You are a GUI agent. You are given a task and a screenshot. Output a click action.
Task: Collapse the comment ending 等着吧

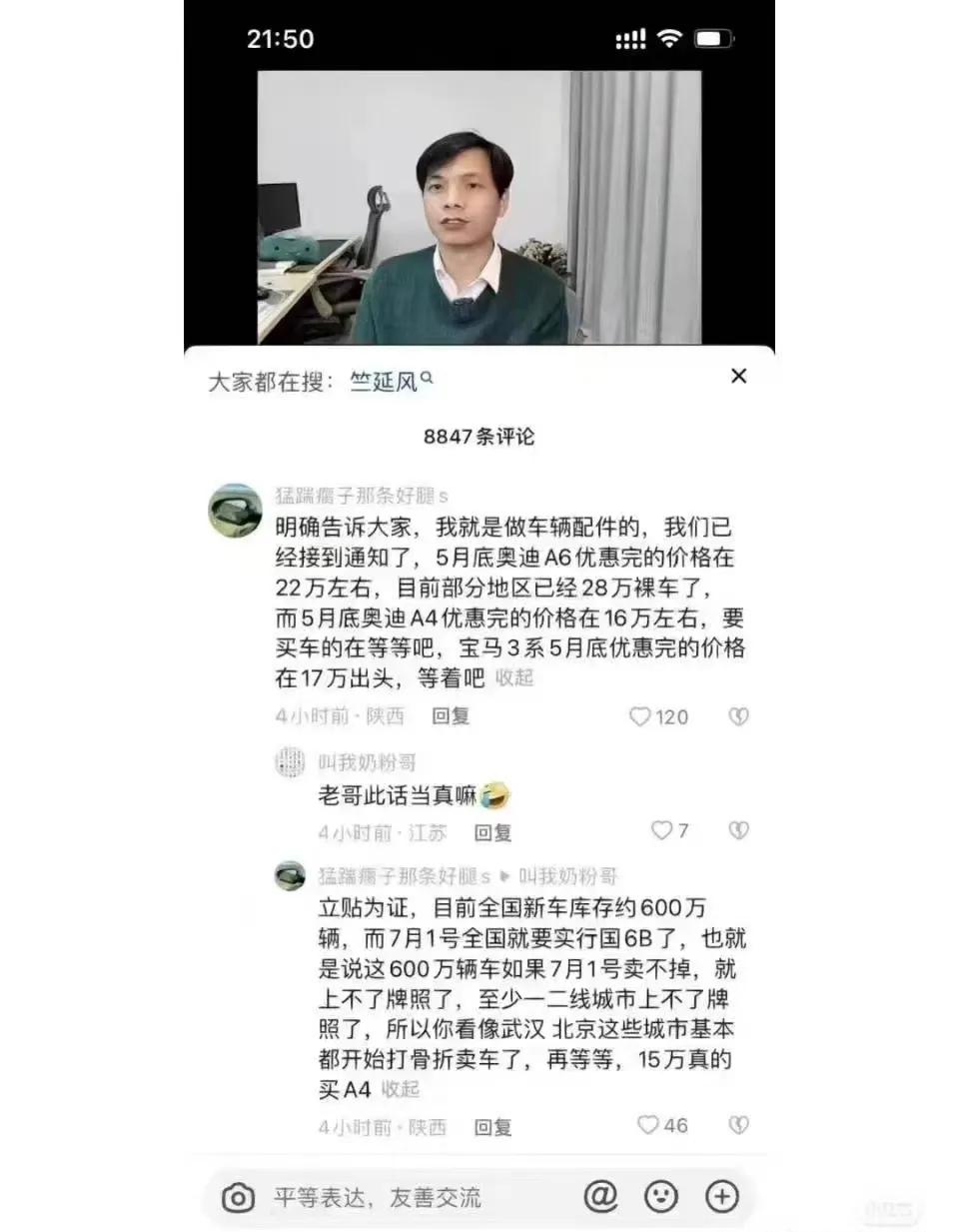click(x=514, y=677)
